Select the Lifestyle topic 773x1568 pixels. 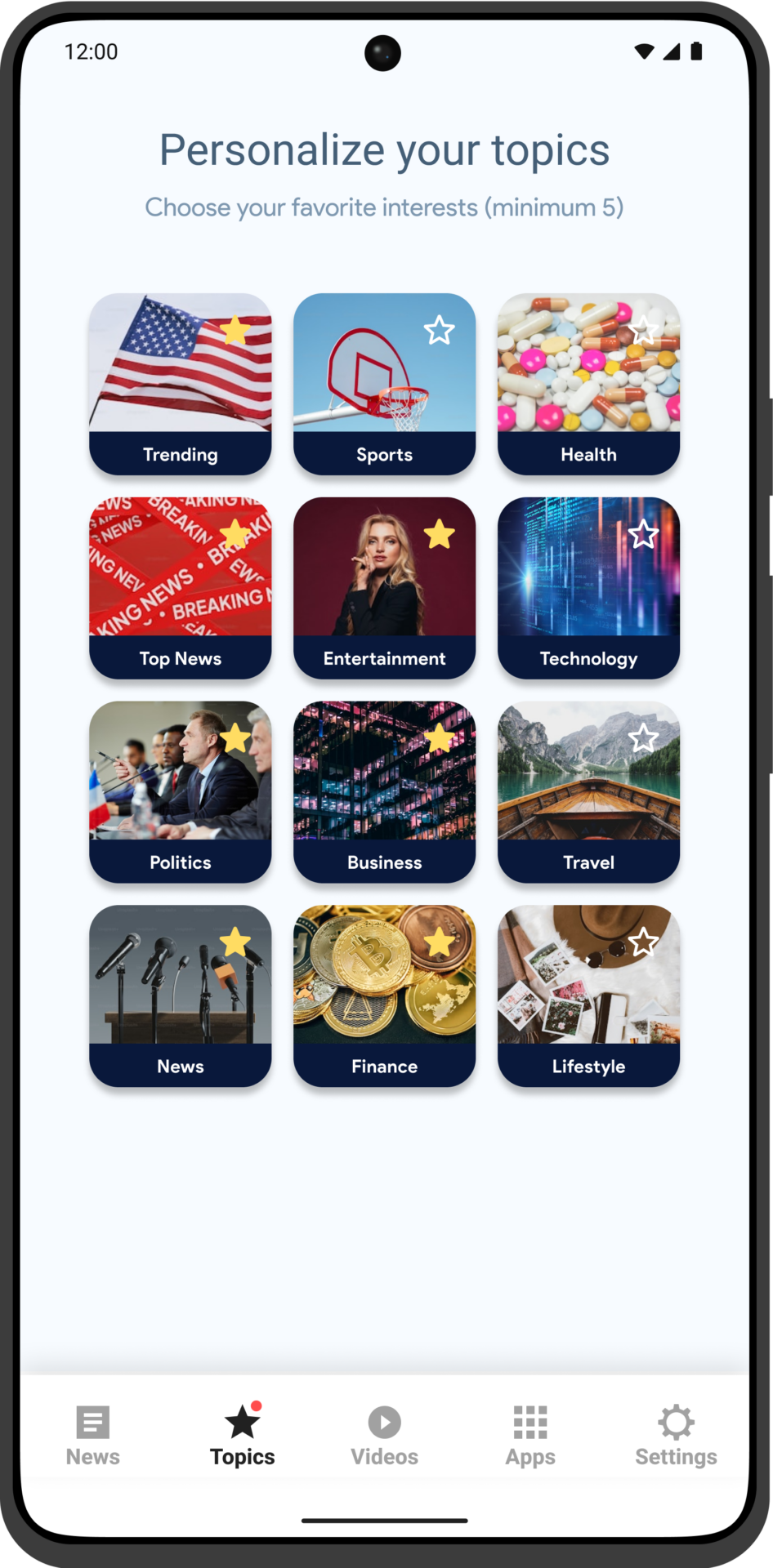click(x=588, y=996)
